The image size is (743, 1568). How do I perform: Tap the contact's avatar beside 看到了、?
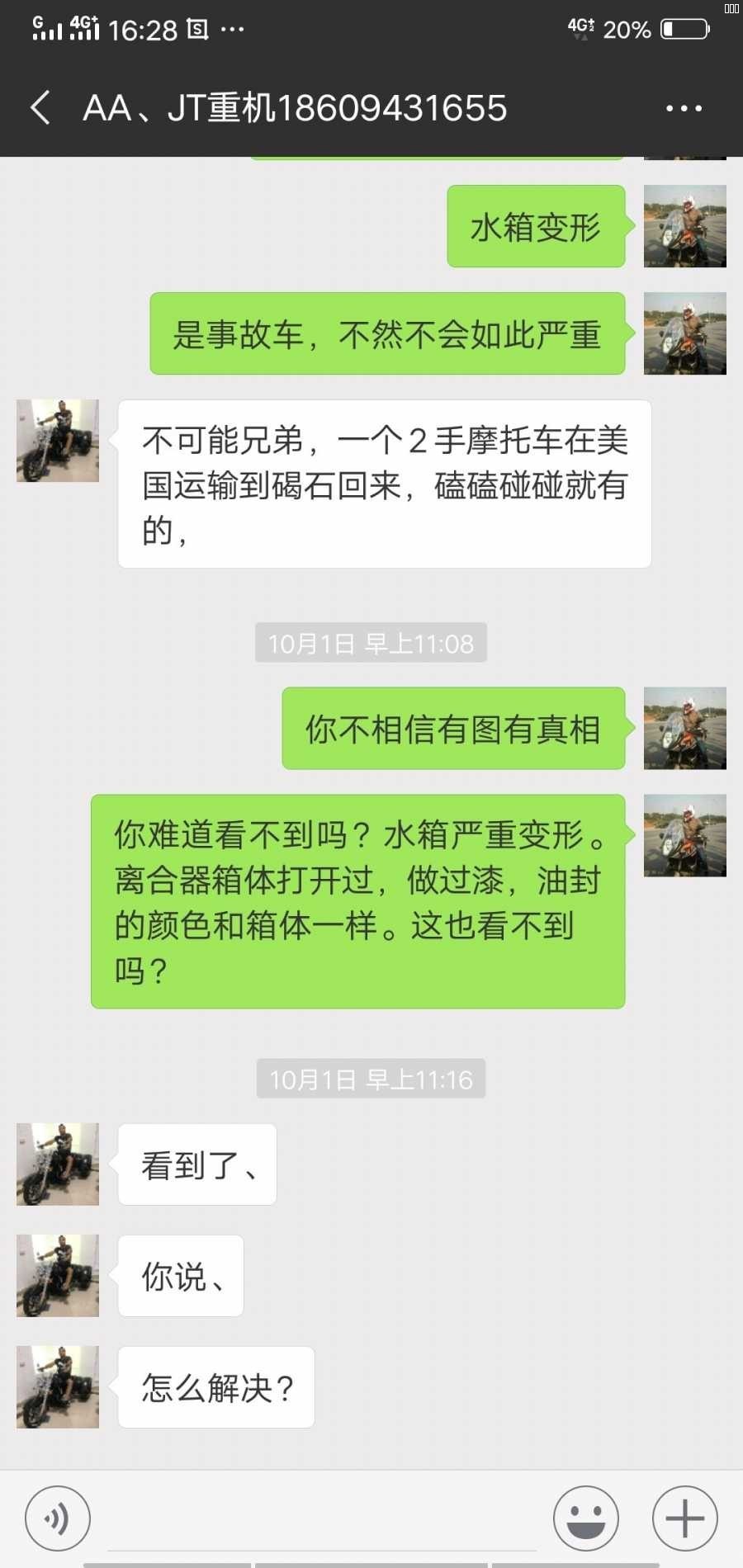57,1164
